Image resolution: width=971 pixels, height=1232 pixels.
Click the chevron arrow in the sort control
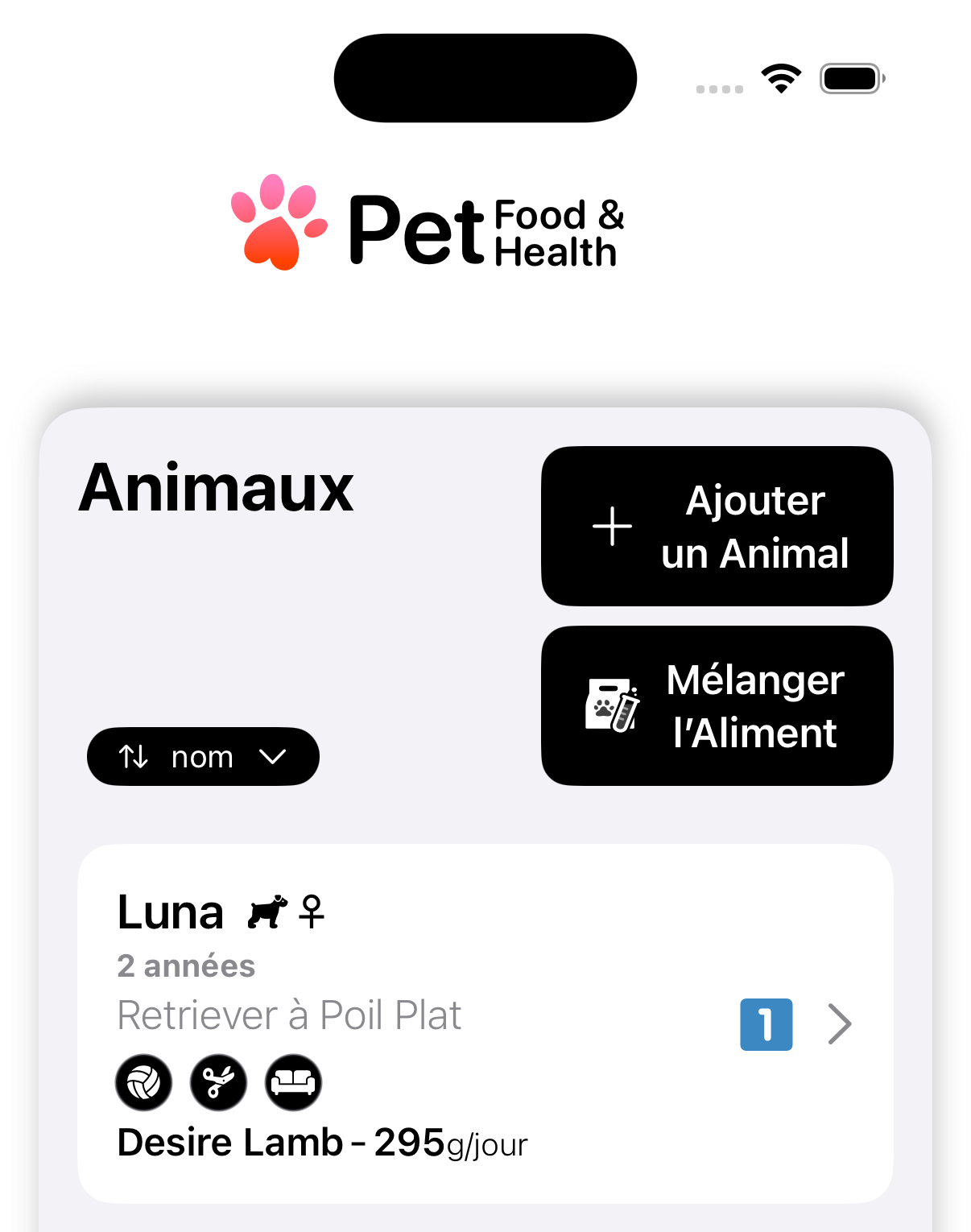click(272, 756)
